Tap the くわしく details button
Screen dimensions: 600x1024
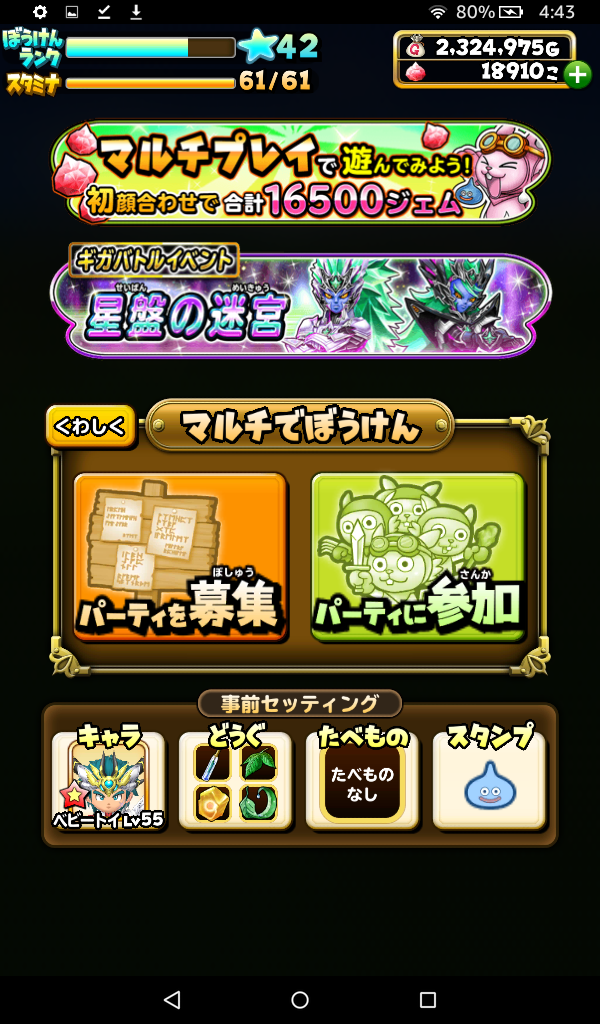[x=91, y=427]
